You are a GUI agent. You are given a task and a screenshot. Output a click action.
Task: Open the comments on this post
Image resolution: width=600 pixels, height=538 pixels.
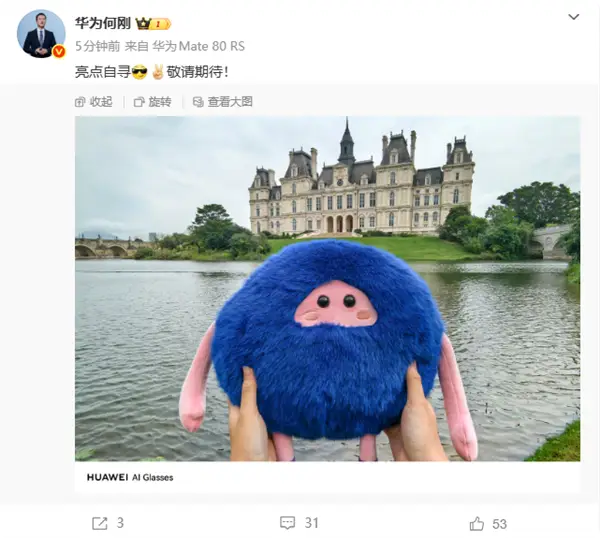(299, 523)
